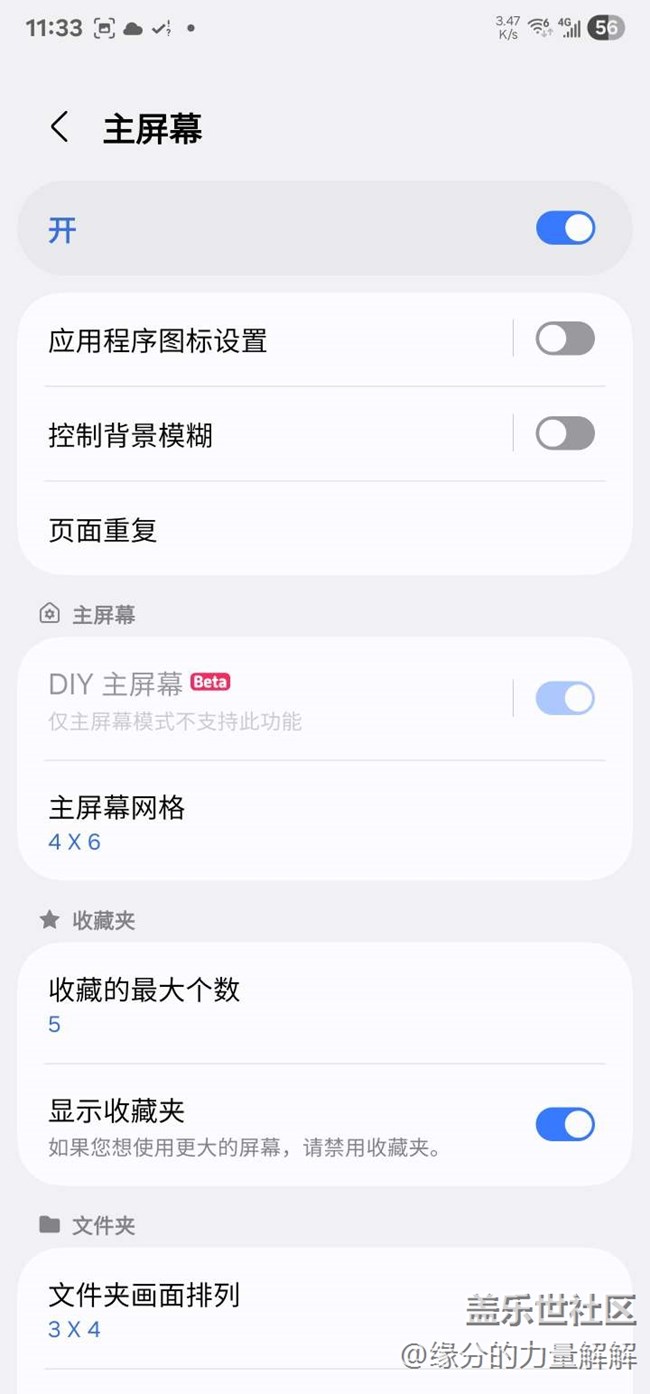
Task: Turn on 控制背景模糊 switch
Action: [x=565, y=434]
